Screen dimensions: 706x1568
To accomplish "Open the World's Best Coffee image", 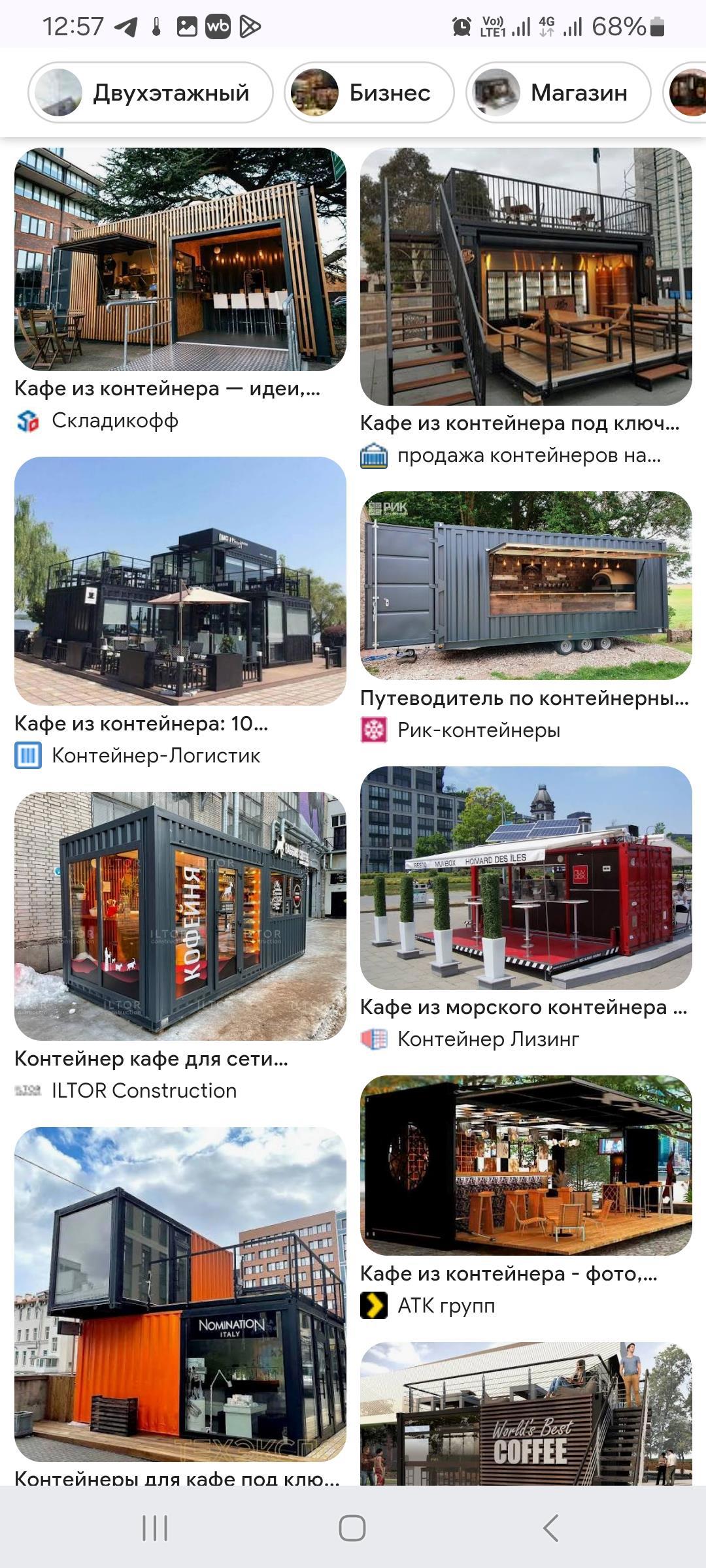I will point(526,1414).
